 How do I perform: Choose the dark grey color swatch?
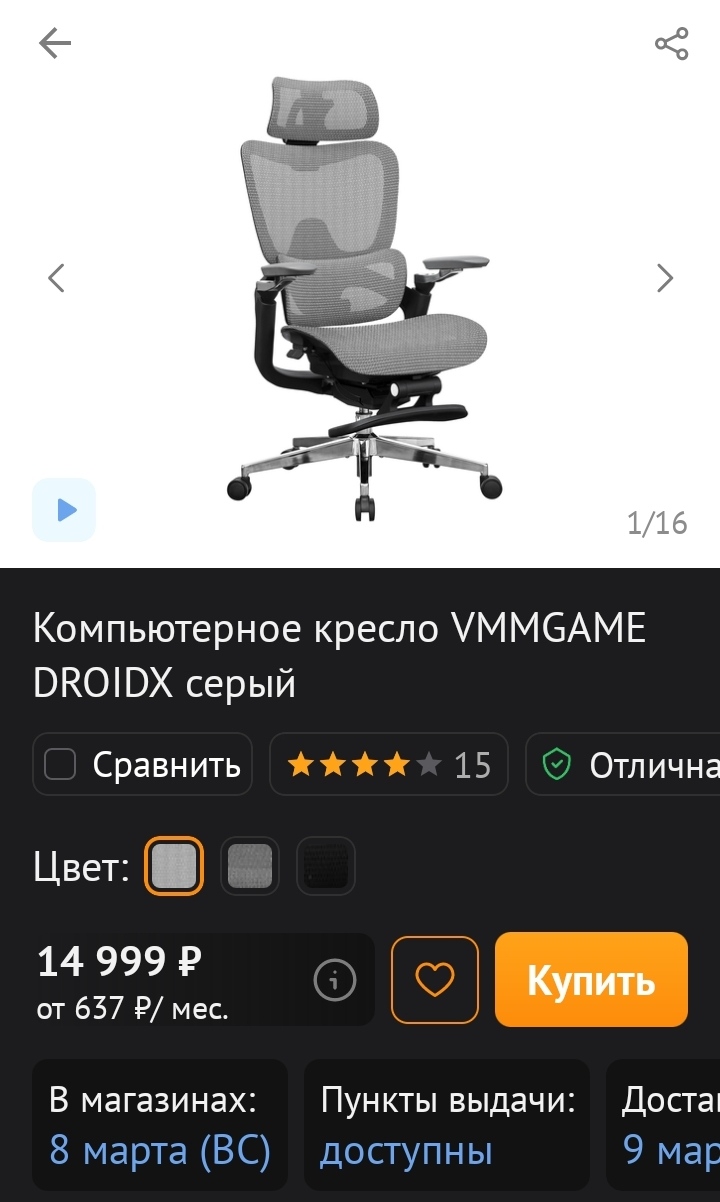point(250,865)
